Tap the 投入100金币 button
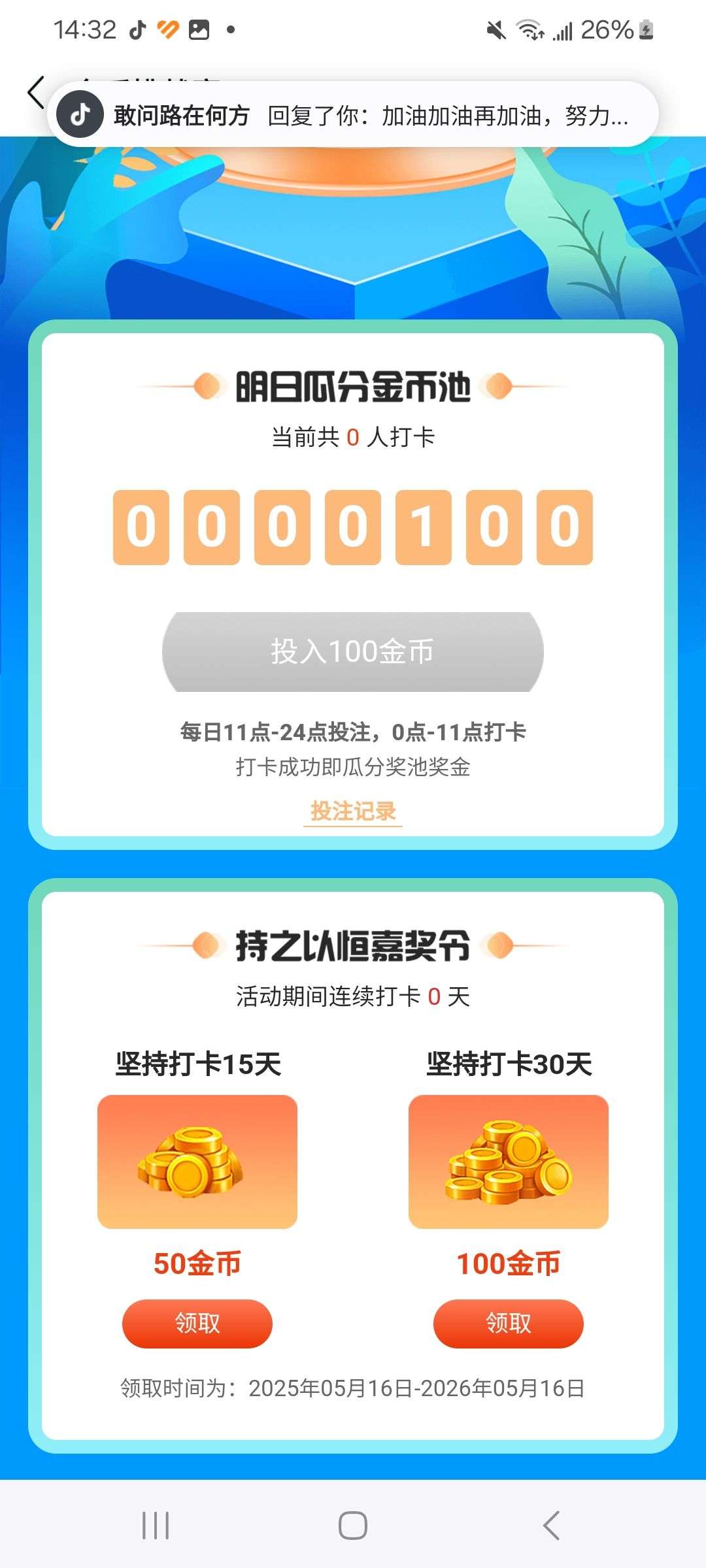 click(353, 651)
